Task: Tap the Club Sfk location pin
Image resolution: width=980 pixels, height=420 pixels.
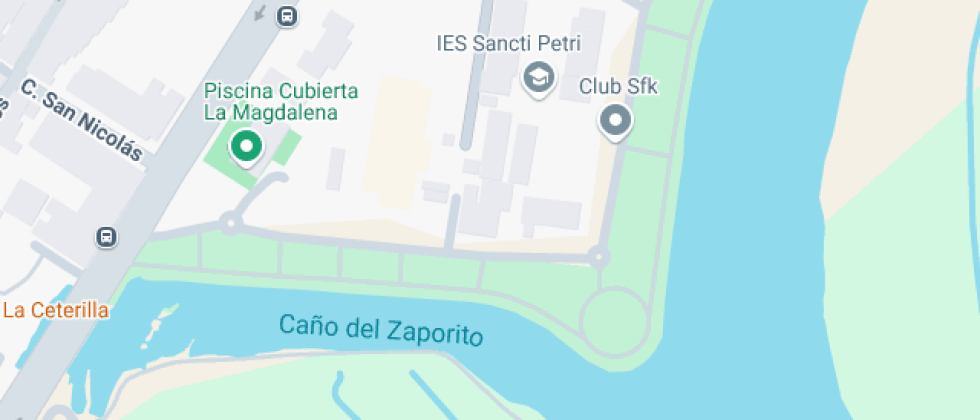Action: (x=616, y=122)
